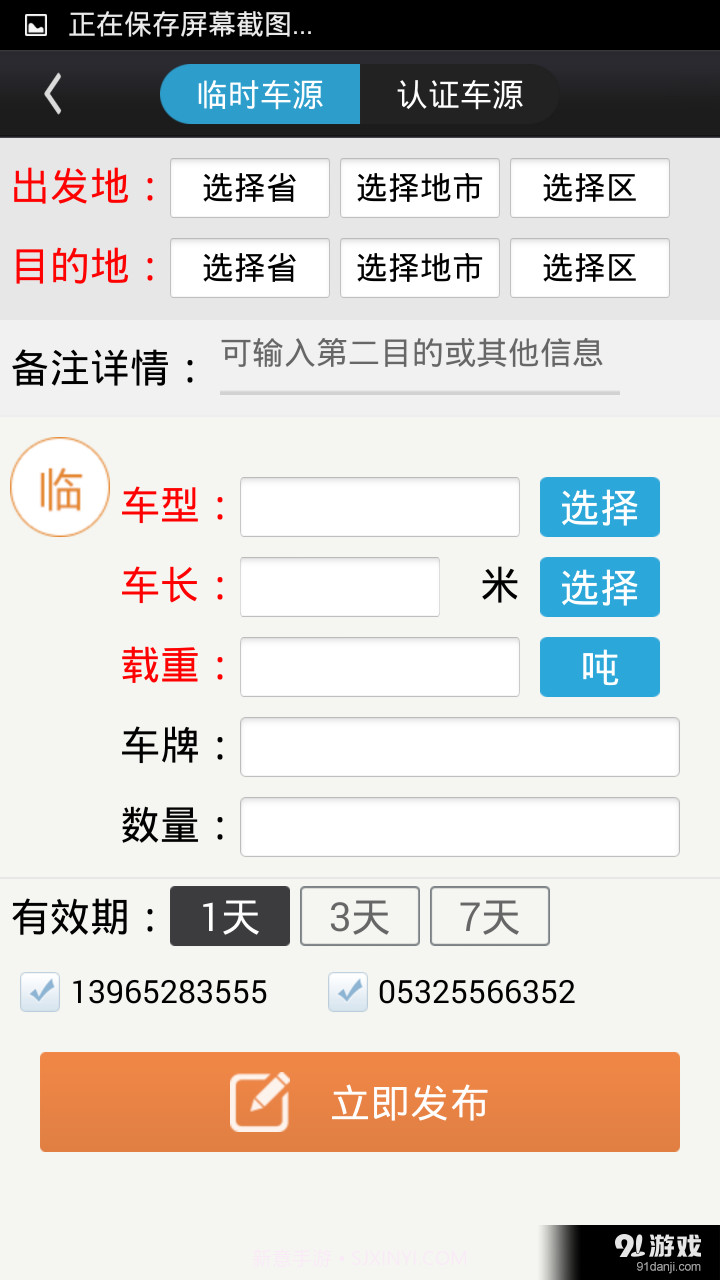Image resolution: width=720 pixels, height=1280 pixels.
Task: Select the 1天 validity option
Action: [229, 916]
